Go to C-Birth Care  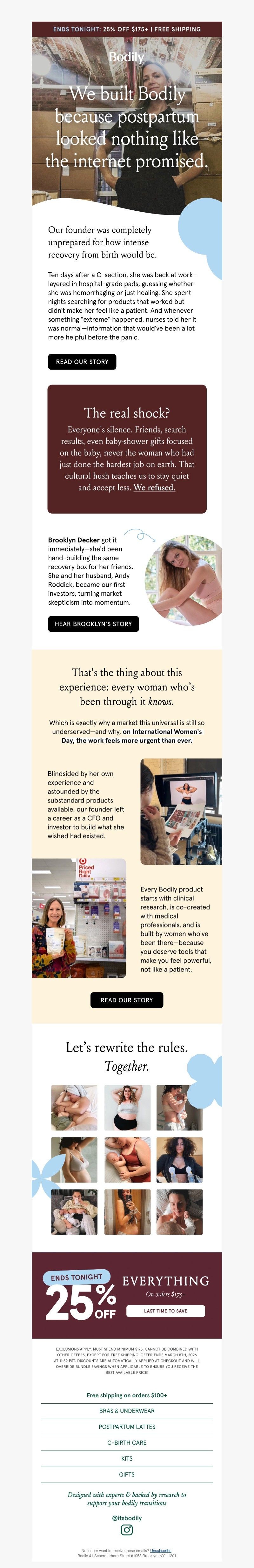[x=126, y=1442]
